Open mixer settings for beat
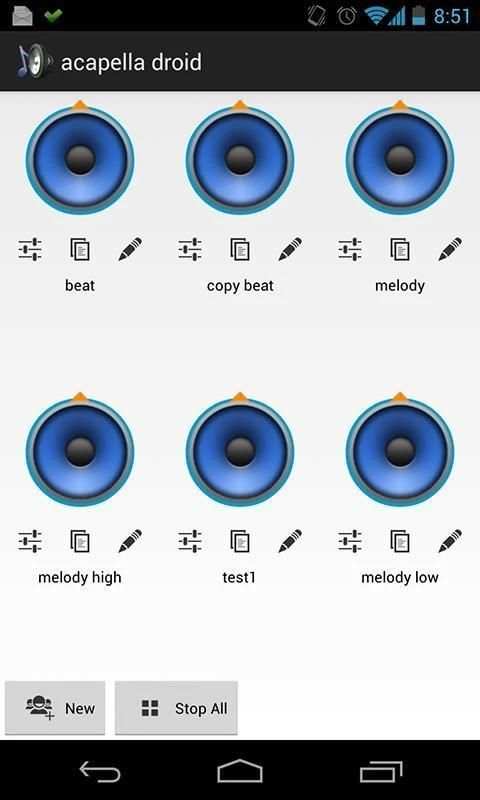480x800 pixels. click(30, 249)
